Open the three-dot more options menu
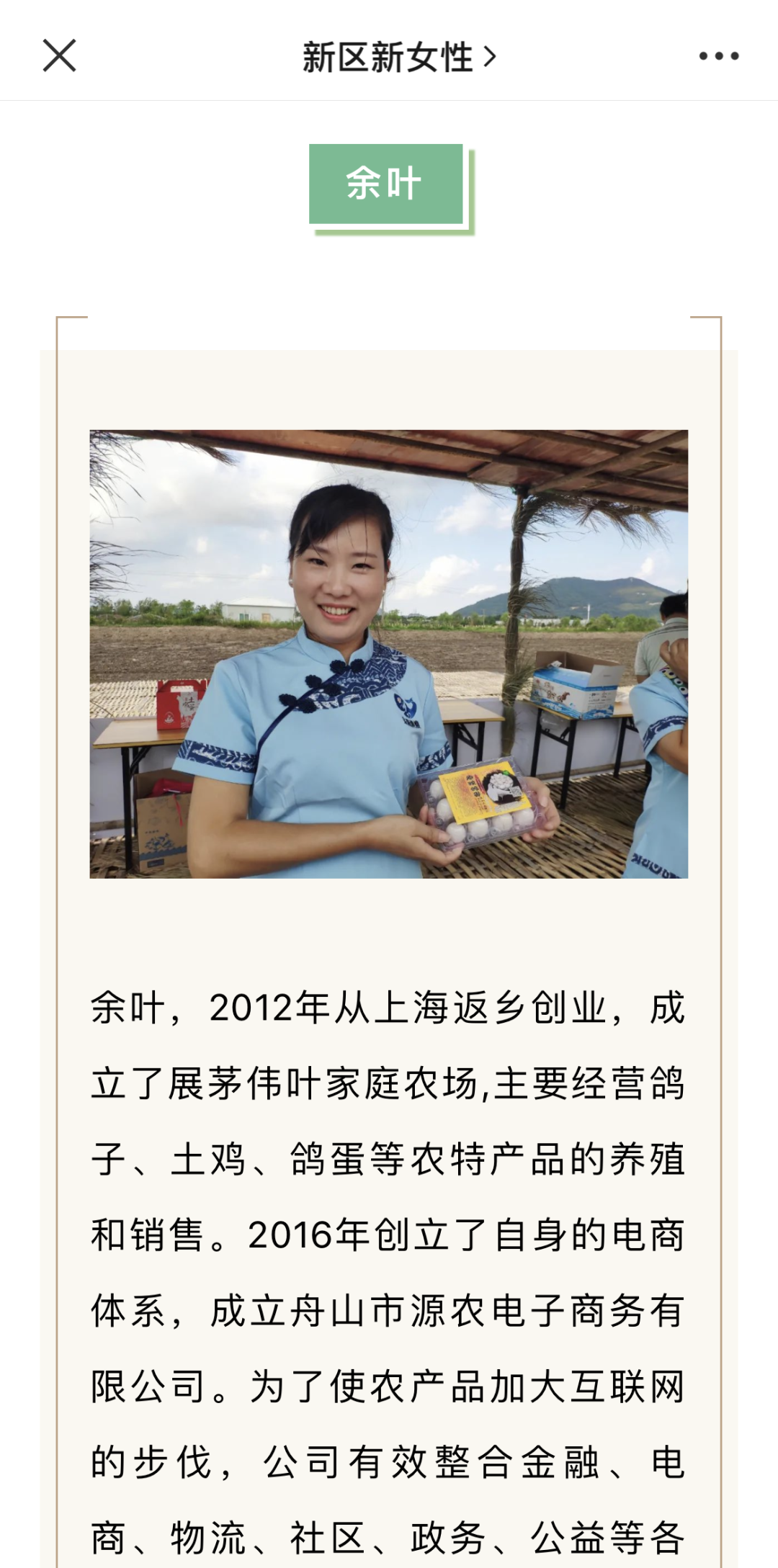This screenshot has height=1568, width=778. click(719, 56)
